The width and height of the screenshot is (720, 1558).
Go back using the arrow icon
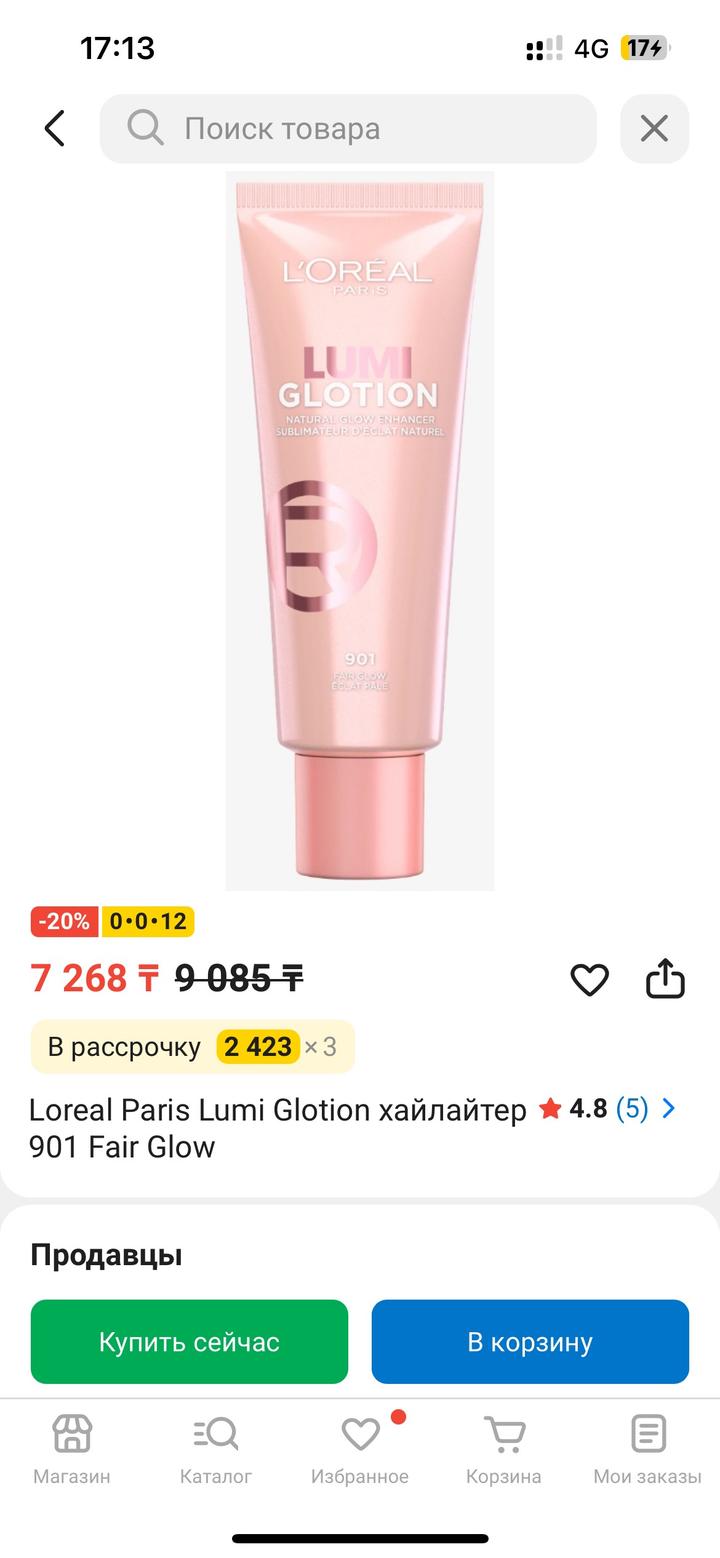55,129
